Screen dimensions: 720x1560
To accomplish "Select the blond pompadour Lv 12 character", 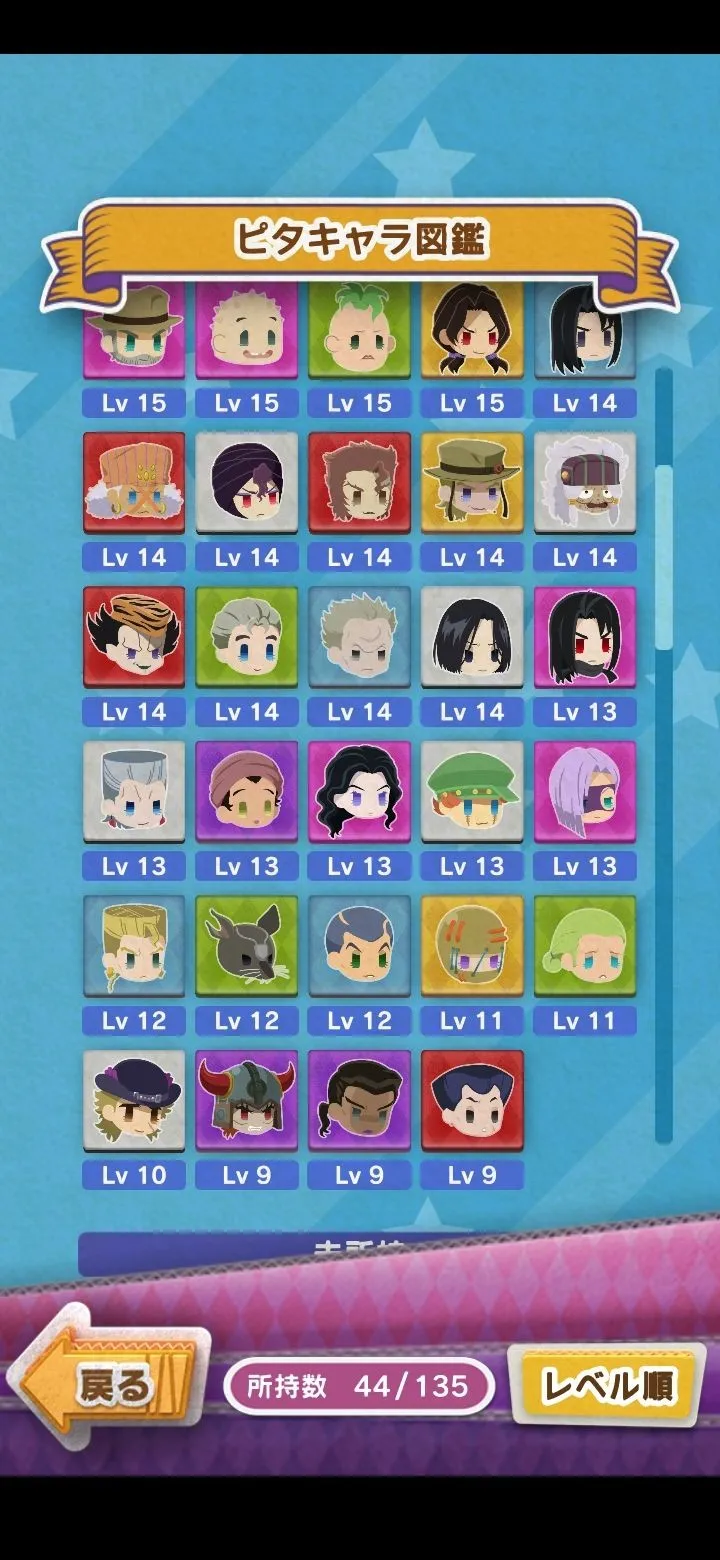I will [134, 945].
